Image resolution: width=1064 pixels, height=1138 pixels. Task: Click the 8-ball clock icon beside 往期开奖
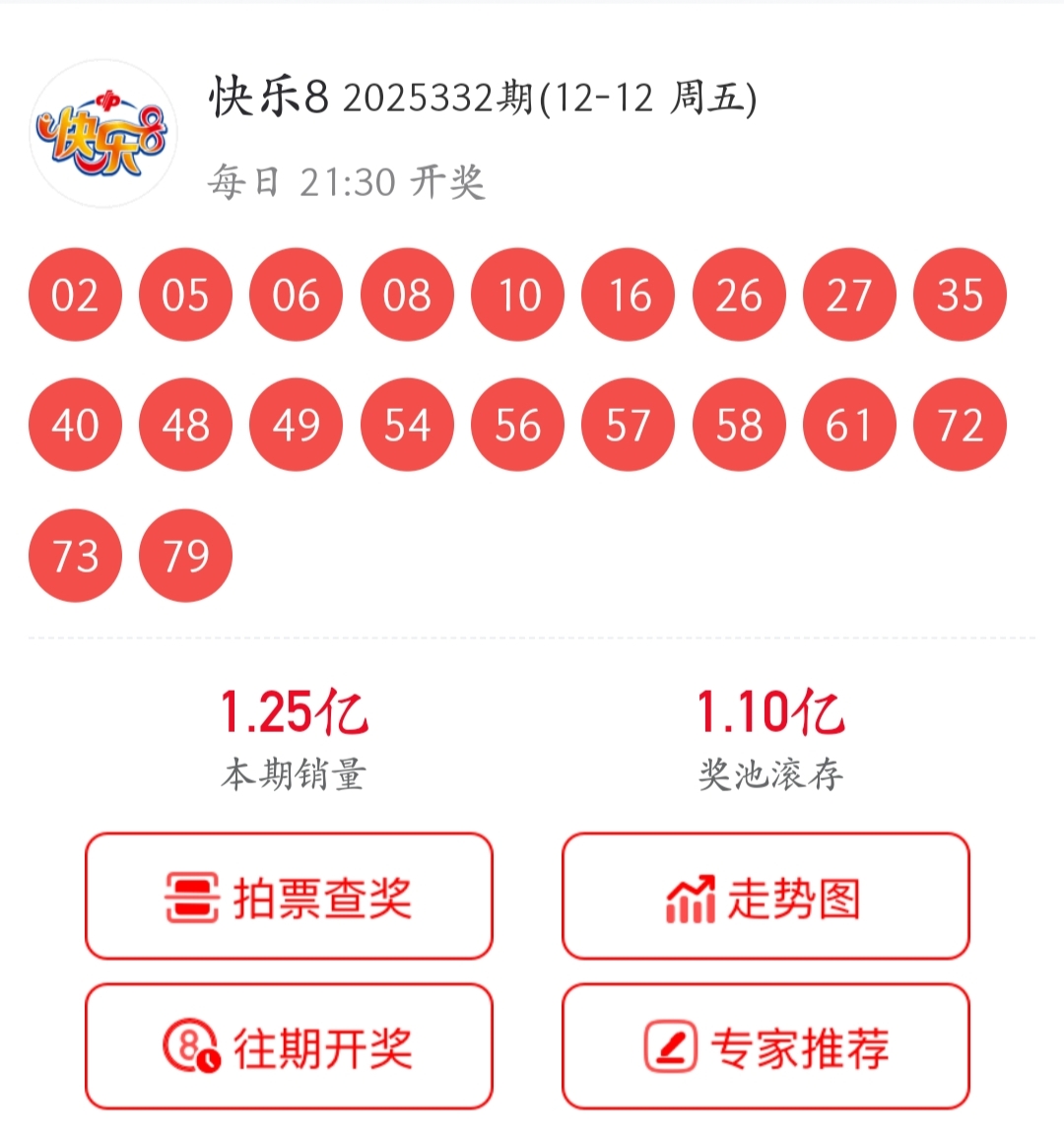pos(190,1047)
